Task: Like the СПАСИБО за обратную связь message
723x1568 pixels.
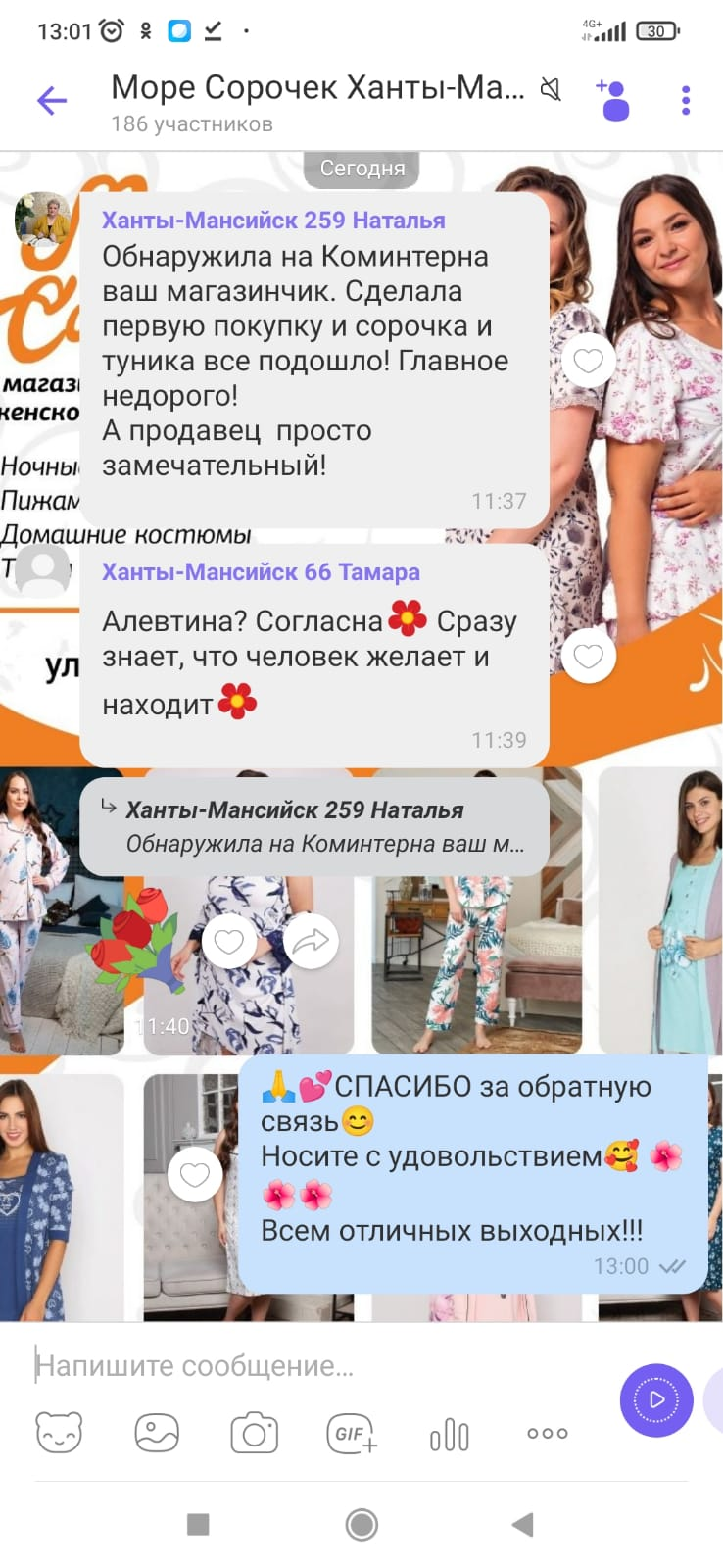Action: (195, 1174)
